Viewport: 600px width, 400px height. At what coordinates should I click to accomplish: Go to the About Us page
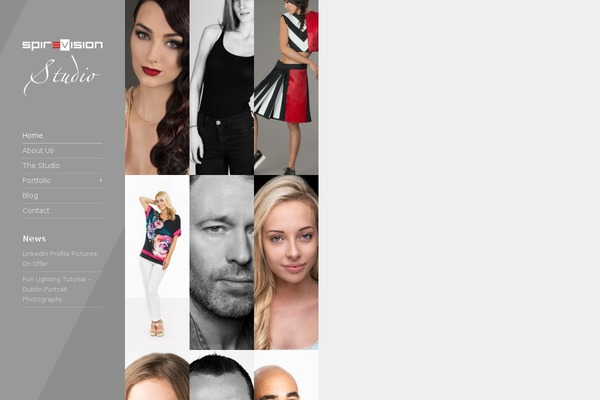click(x=38, y=150)
